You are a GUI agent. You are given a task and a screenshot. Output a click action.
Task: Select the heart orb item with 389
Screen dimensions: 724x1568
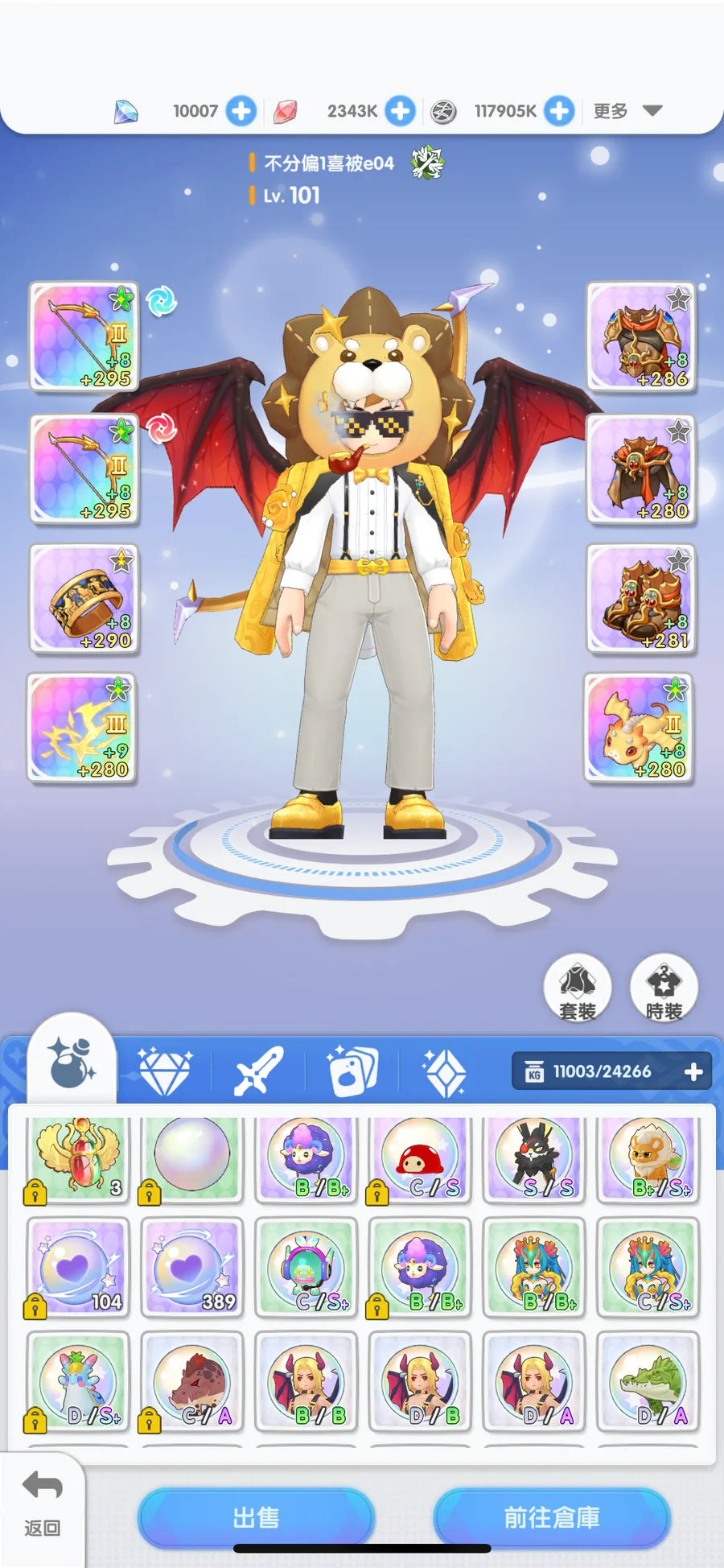coord(191,1267)
